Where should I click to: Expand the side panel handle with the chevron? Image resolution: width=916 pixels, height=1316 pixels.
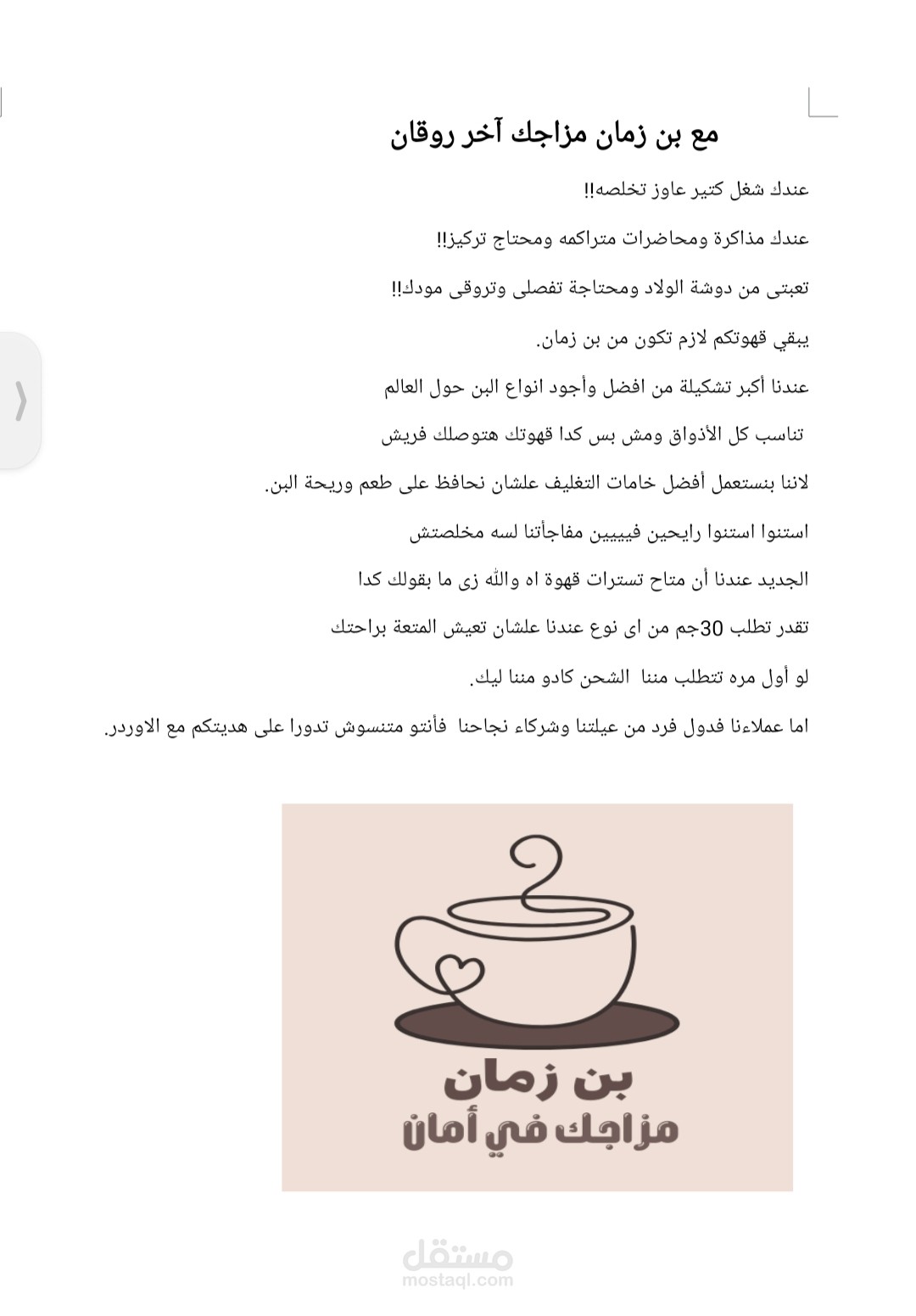(20, 400)
